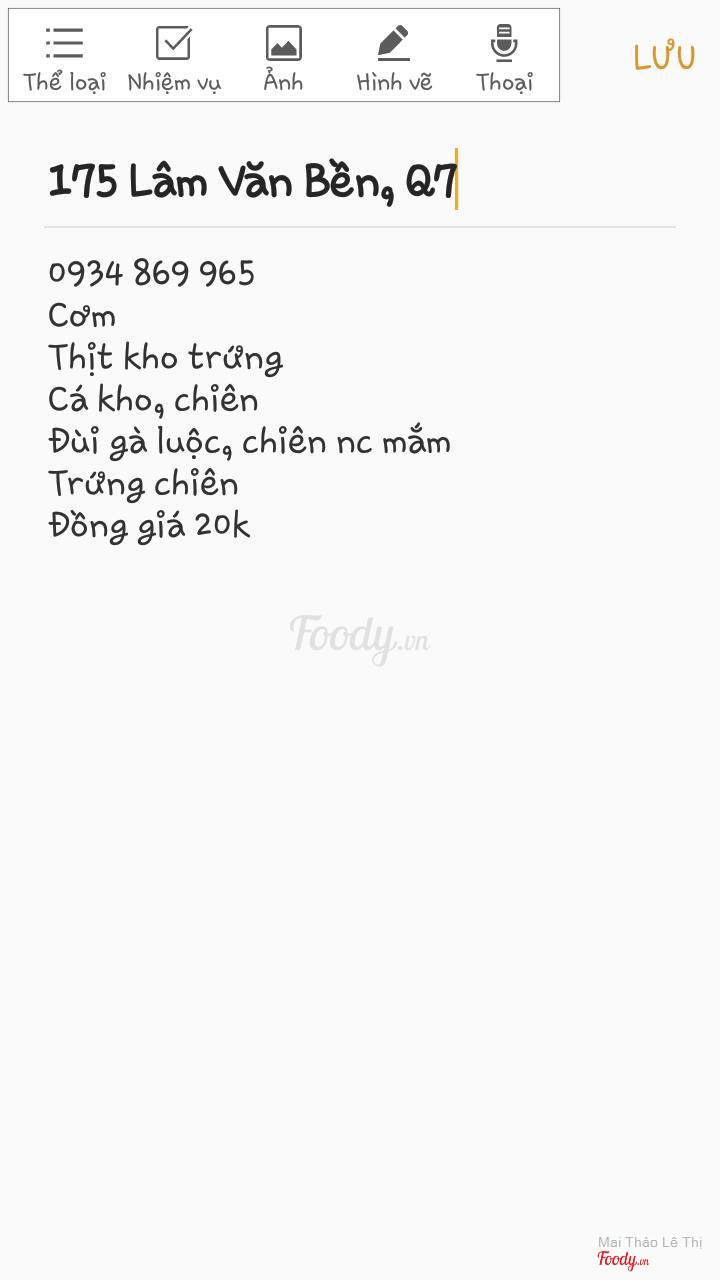This screenshot has height=1280, width=720.
Task: Save the note with LƯU
Action: pyautogui.click(x=664, y=57)
